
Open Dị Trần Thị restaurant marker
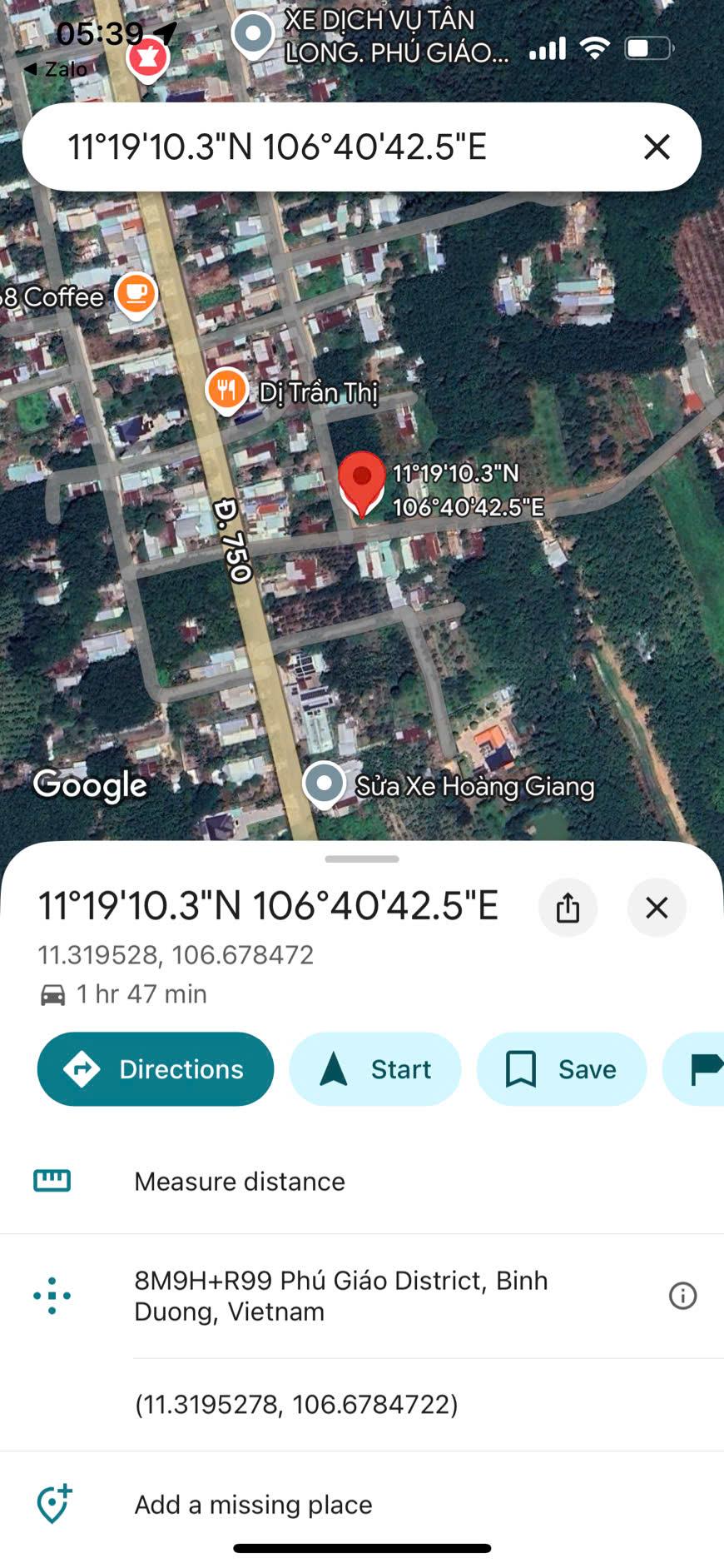(226, 389)
